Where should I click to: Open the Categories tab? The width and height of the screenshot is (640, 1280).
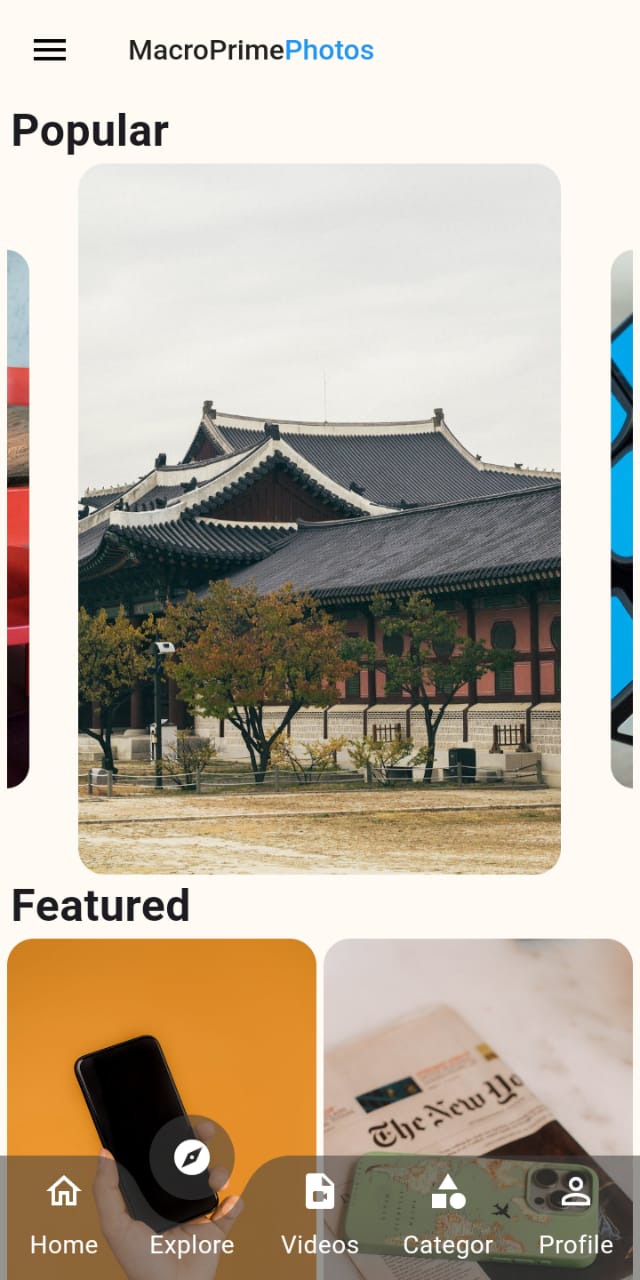tap(448, 1216)
